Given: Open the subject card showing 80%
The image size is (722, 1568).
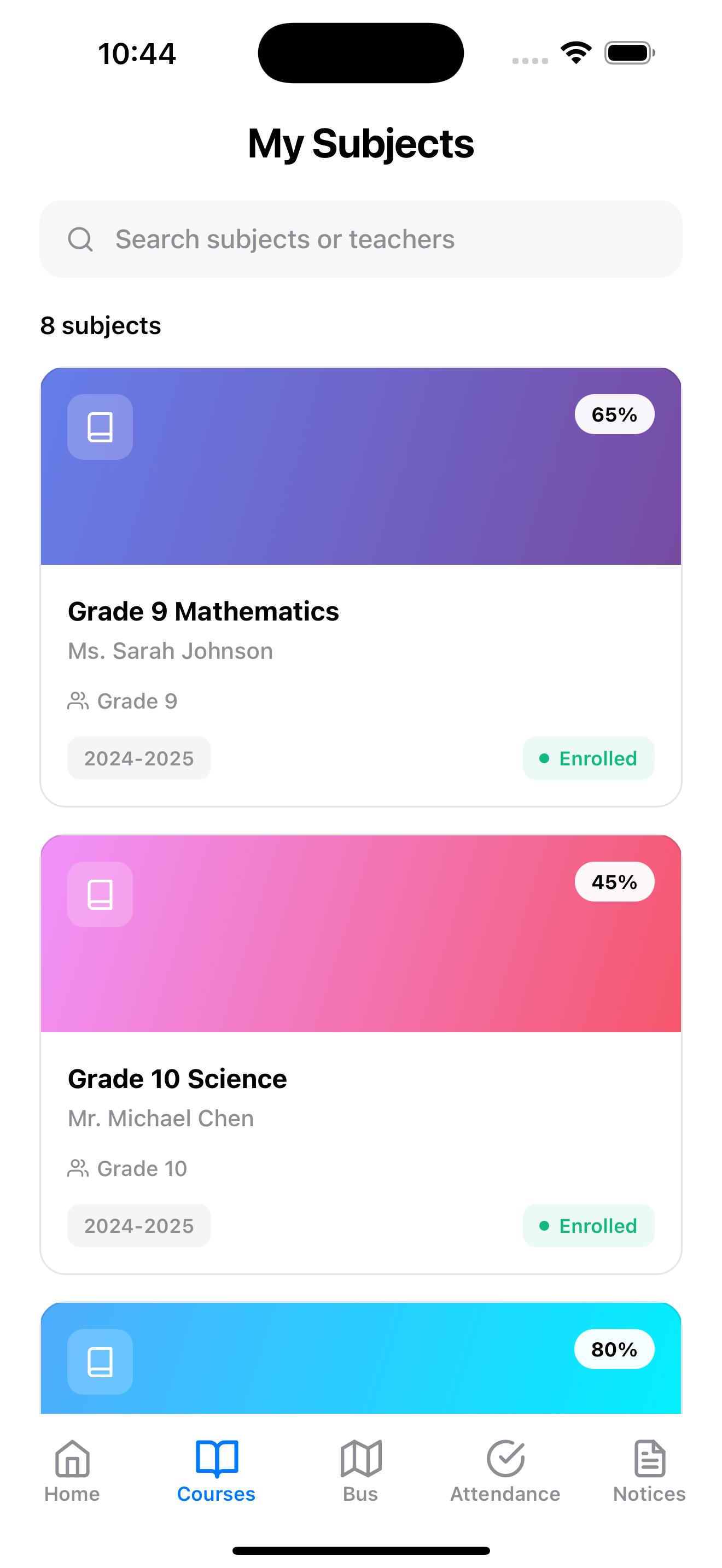Looking at the screenshot, I should (x=361, y=1358).
